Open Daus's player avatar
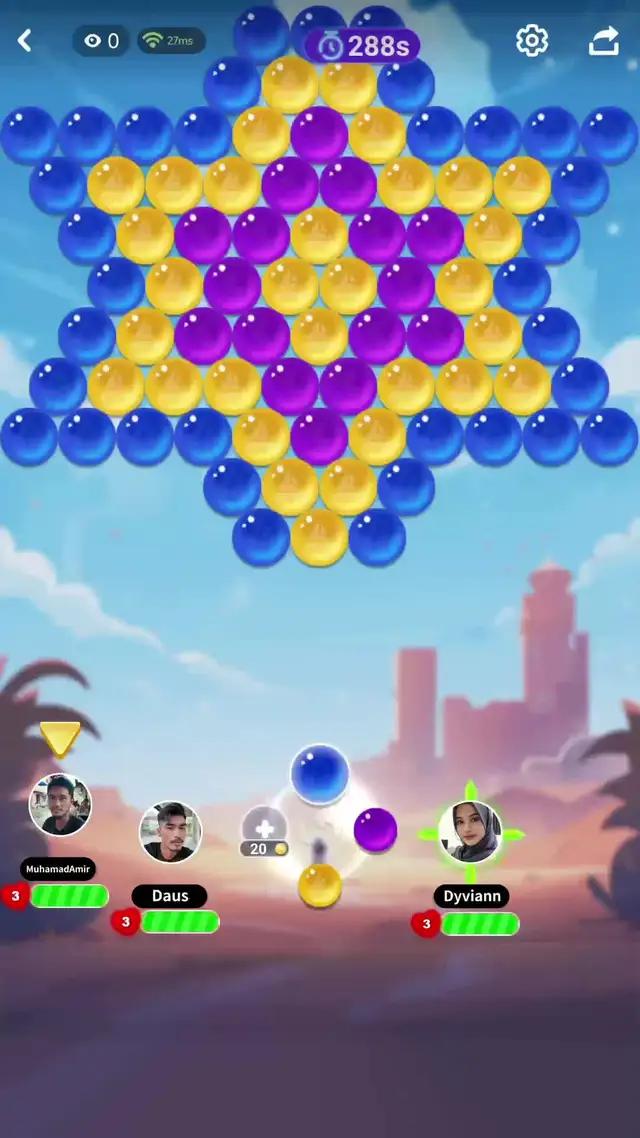 pos(170,832)
